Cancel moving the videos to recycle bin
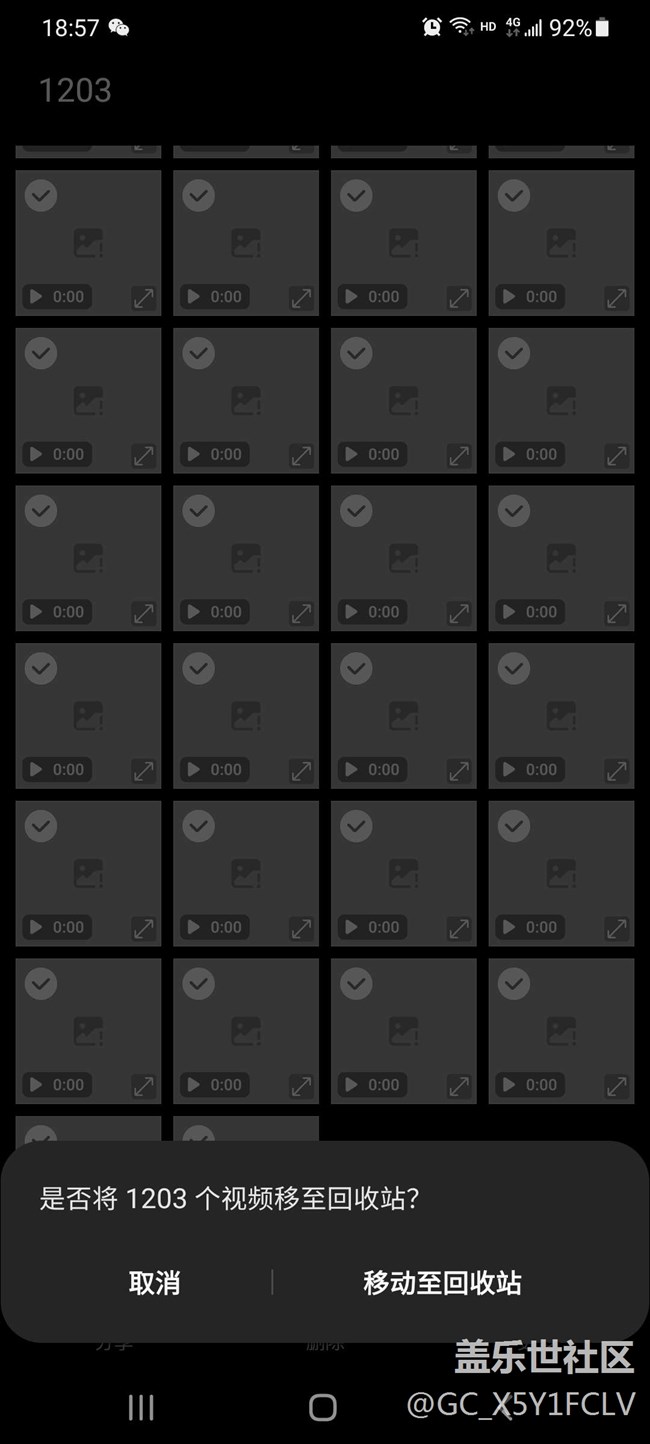Viewport: 650px width, 1444px height. 154,1283
